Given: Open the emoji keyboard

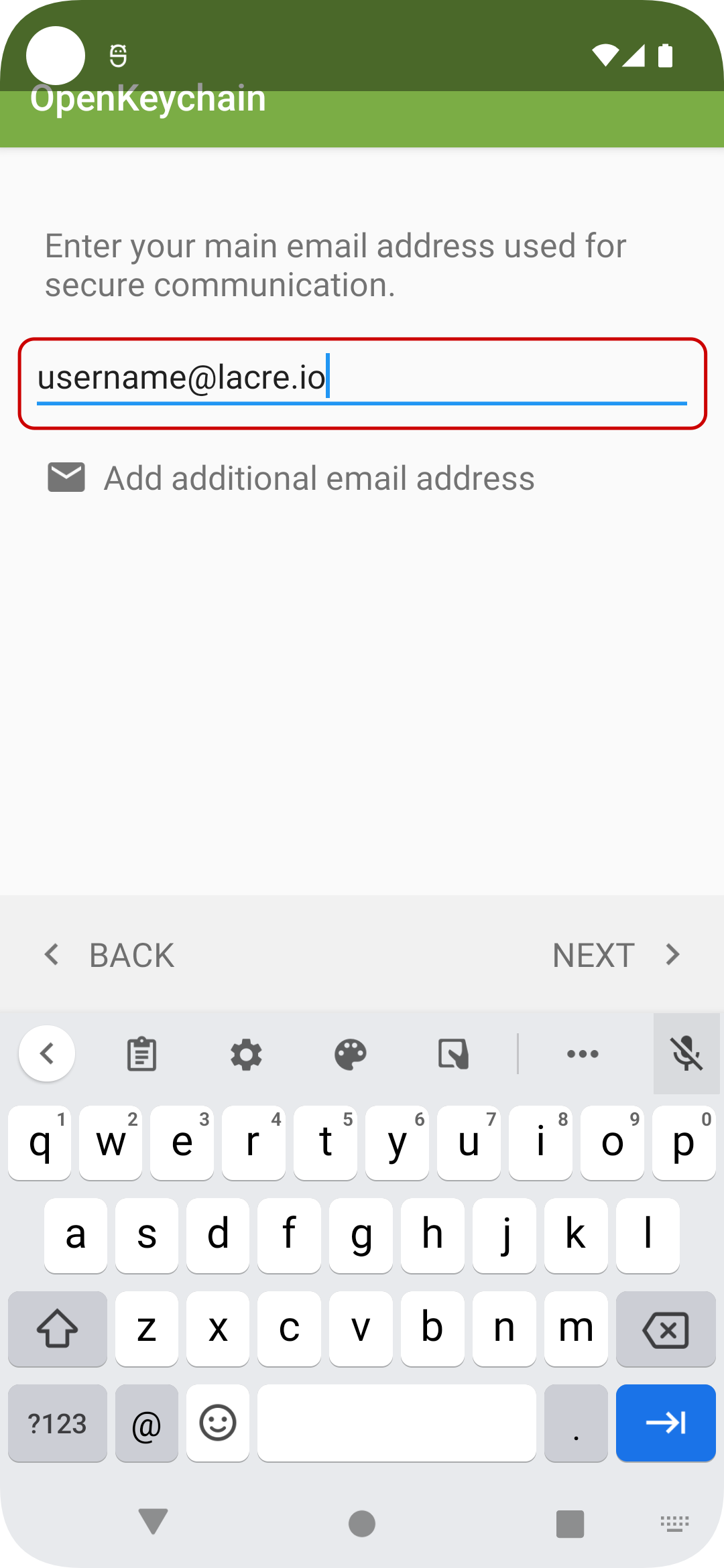Looking at the screenshot, I should [218, 1423].
